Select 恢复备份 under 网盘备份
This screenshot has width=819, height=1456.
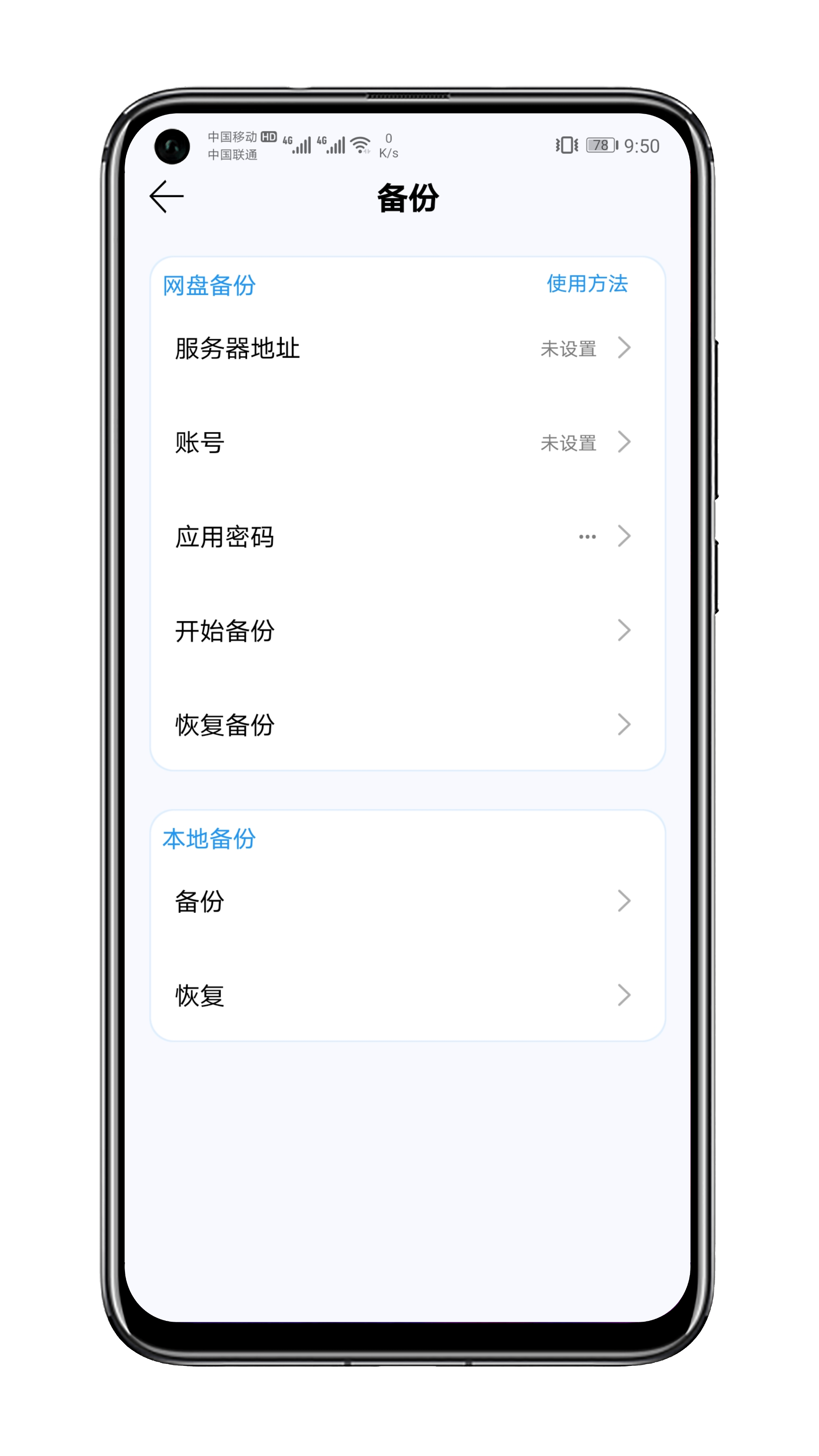(x=407, y=725)
